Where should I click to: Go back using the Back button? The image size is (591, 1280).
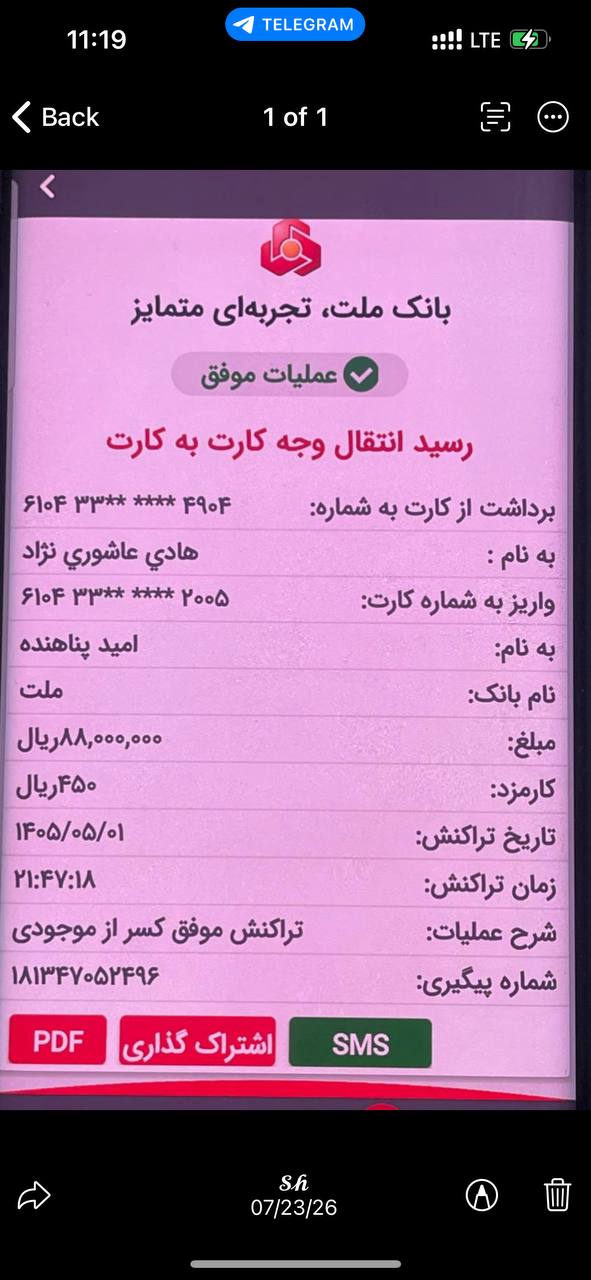pyautogui.click(x=55, y=117)
